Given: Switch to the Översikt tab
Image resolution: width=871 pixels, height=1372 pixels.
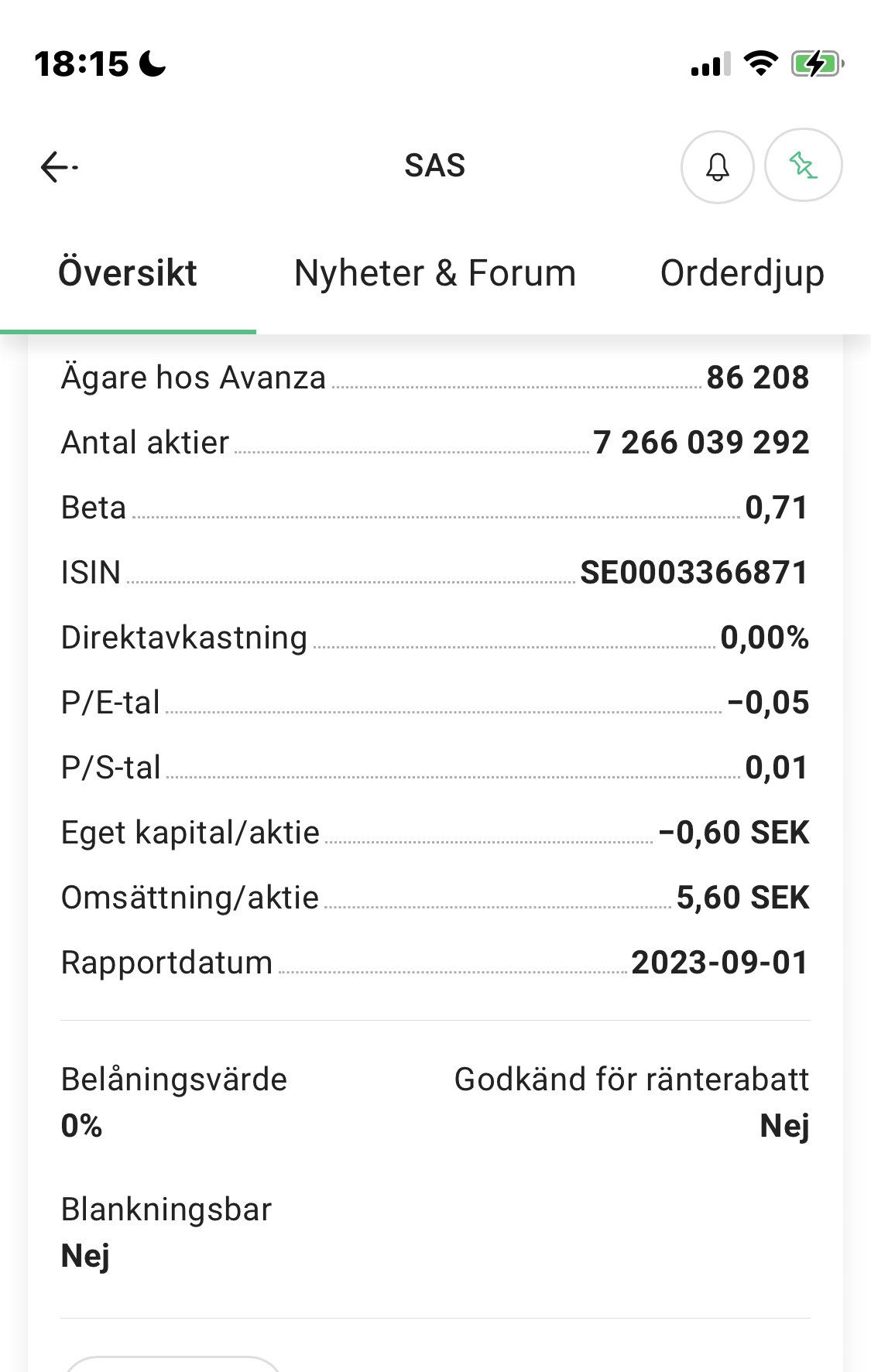Looking at the screenshot, I should click(128, 274).
